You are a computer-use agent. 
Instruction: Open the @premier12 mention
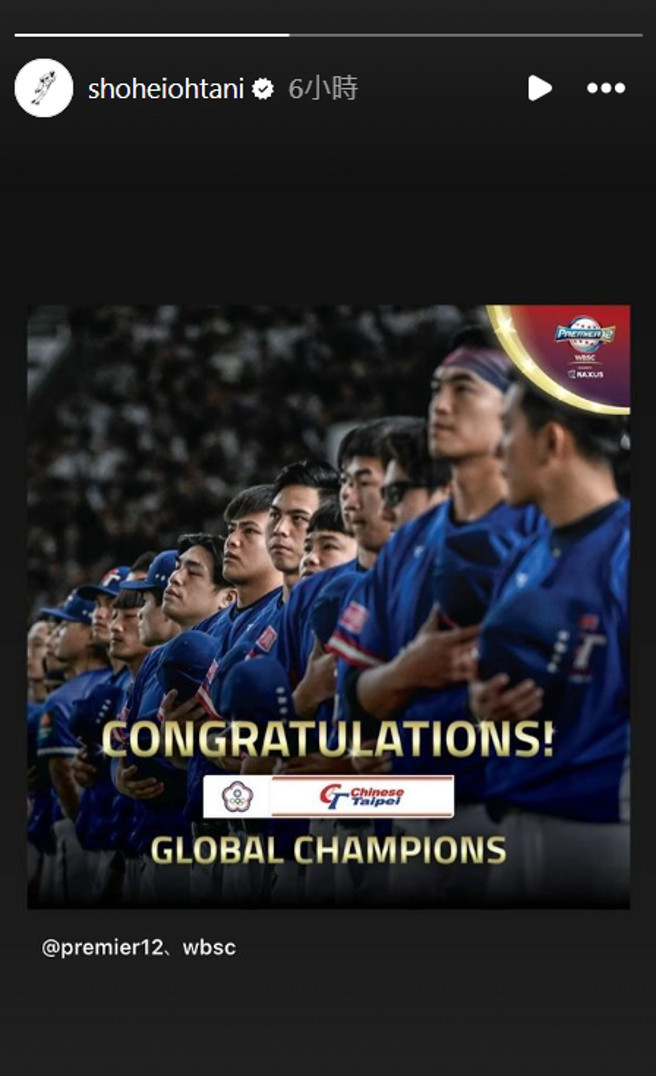pos(101,947)
